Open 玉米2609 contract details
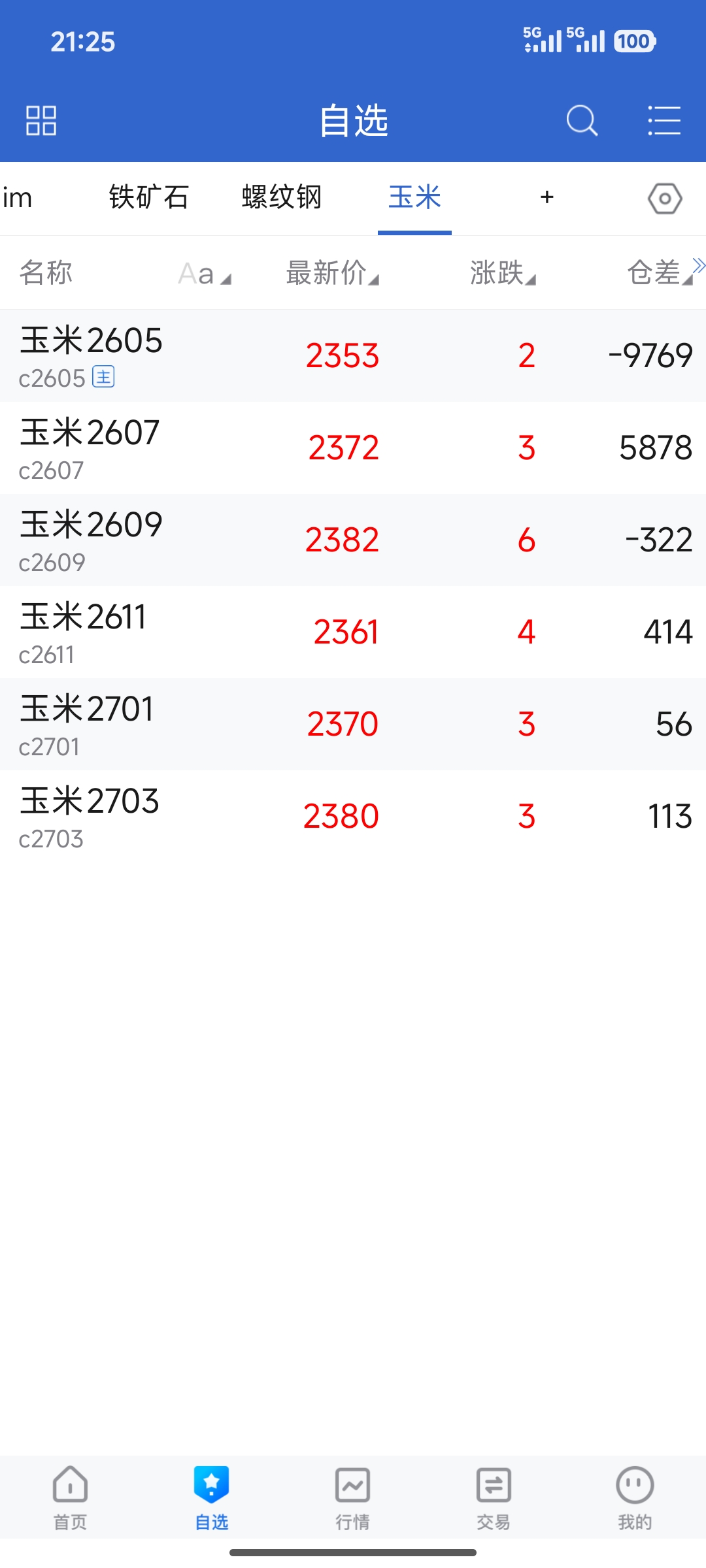 [x=92, y=540]
